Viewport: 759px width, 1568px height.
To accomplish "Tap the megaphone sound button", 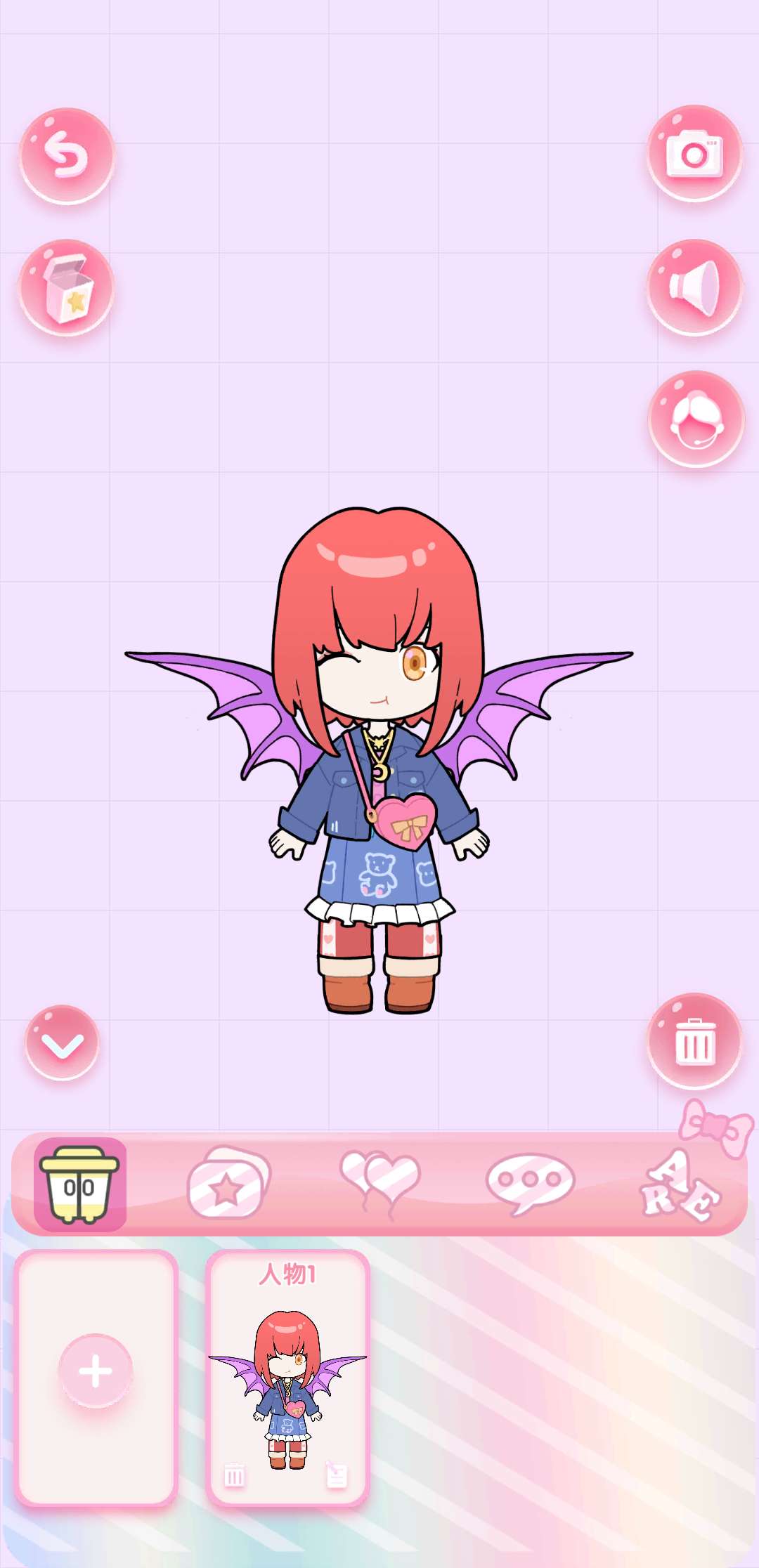I will (x=694, y=287).
